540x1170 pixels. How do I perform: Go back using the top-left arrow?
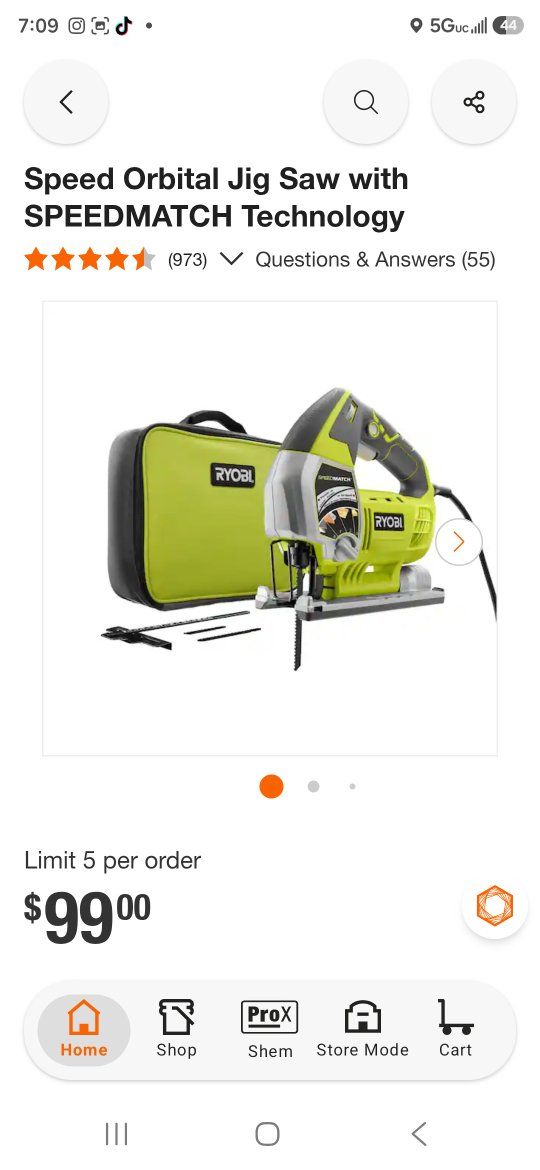pos(66,102)
